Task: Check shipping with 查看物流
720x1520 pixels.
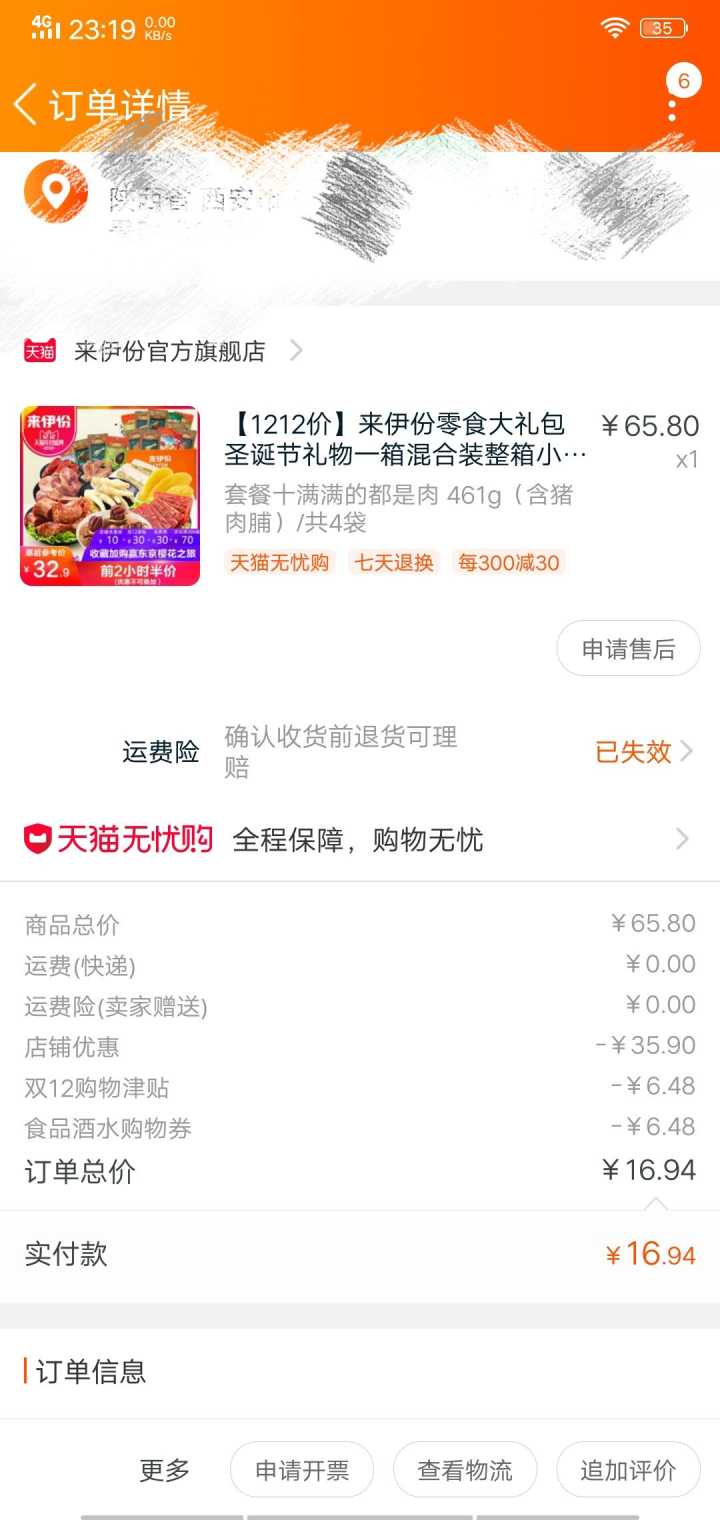Action: [x=465, y=1470]
